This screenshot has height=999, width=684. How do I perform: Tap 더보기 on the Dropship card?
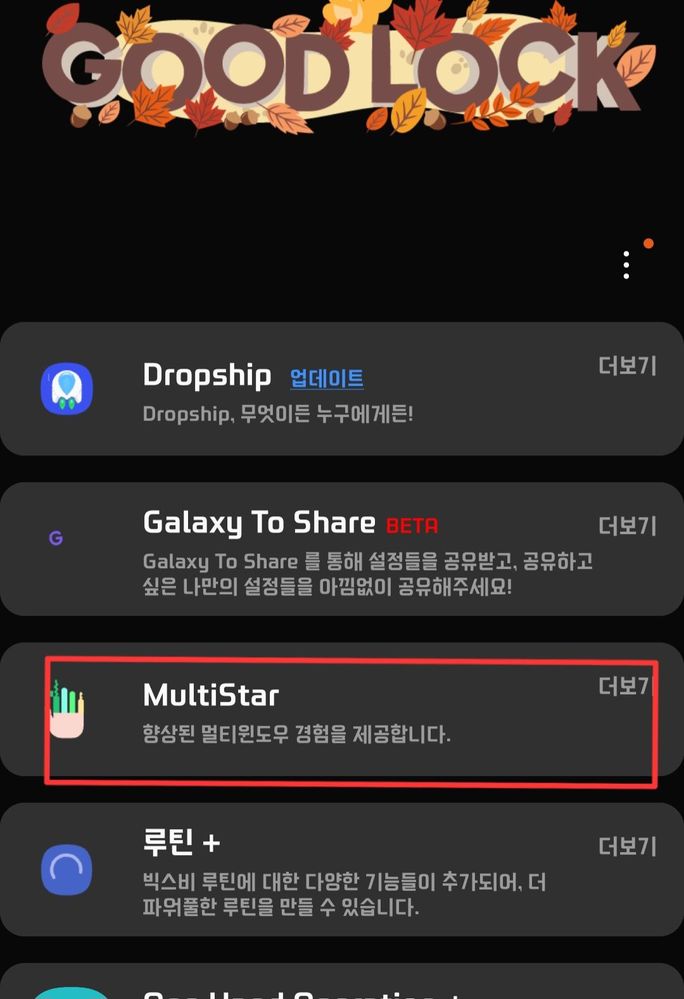coord(627,366)
